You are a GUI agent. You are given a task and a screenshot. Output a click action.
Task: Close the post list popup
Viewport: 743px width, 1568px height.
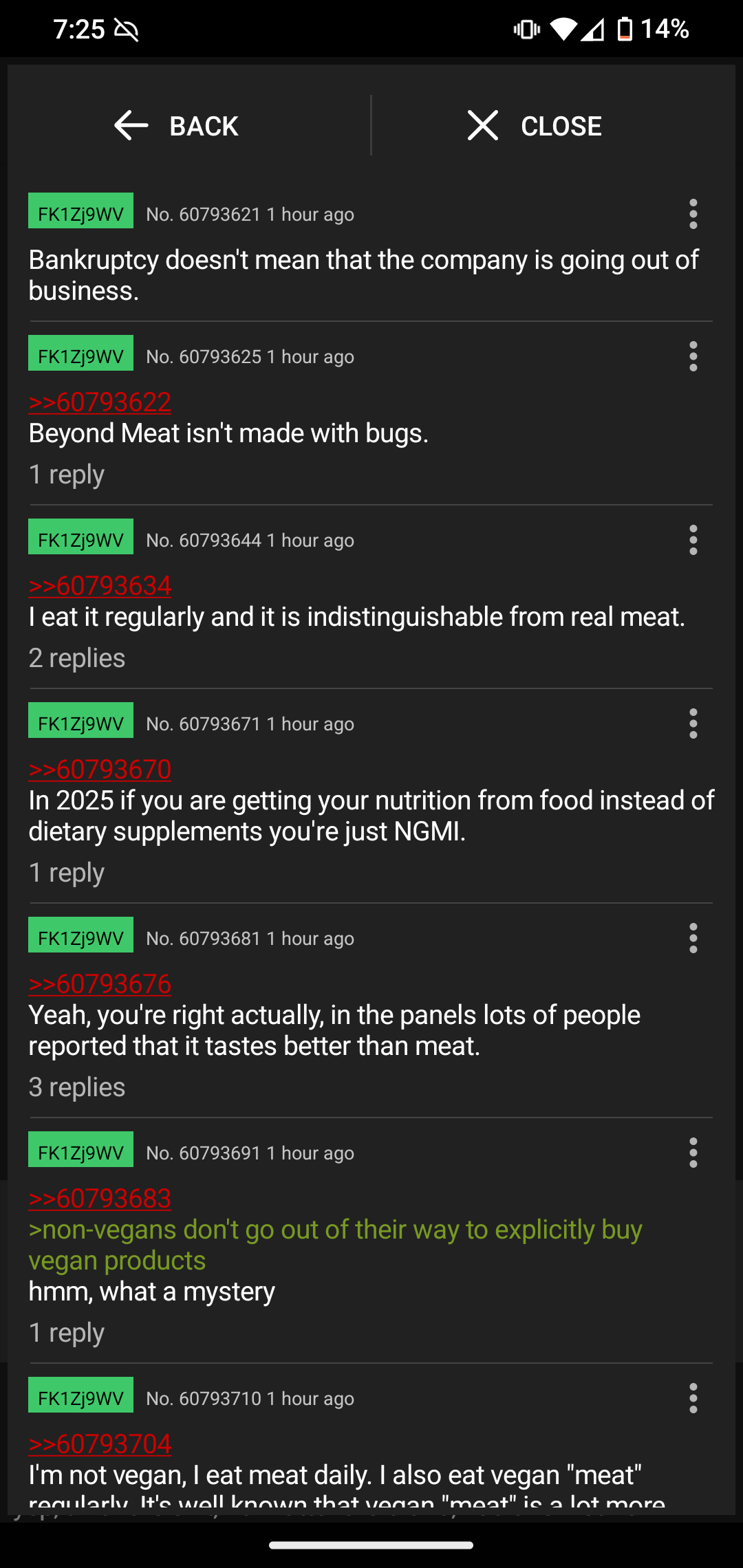(535, 126)
